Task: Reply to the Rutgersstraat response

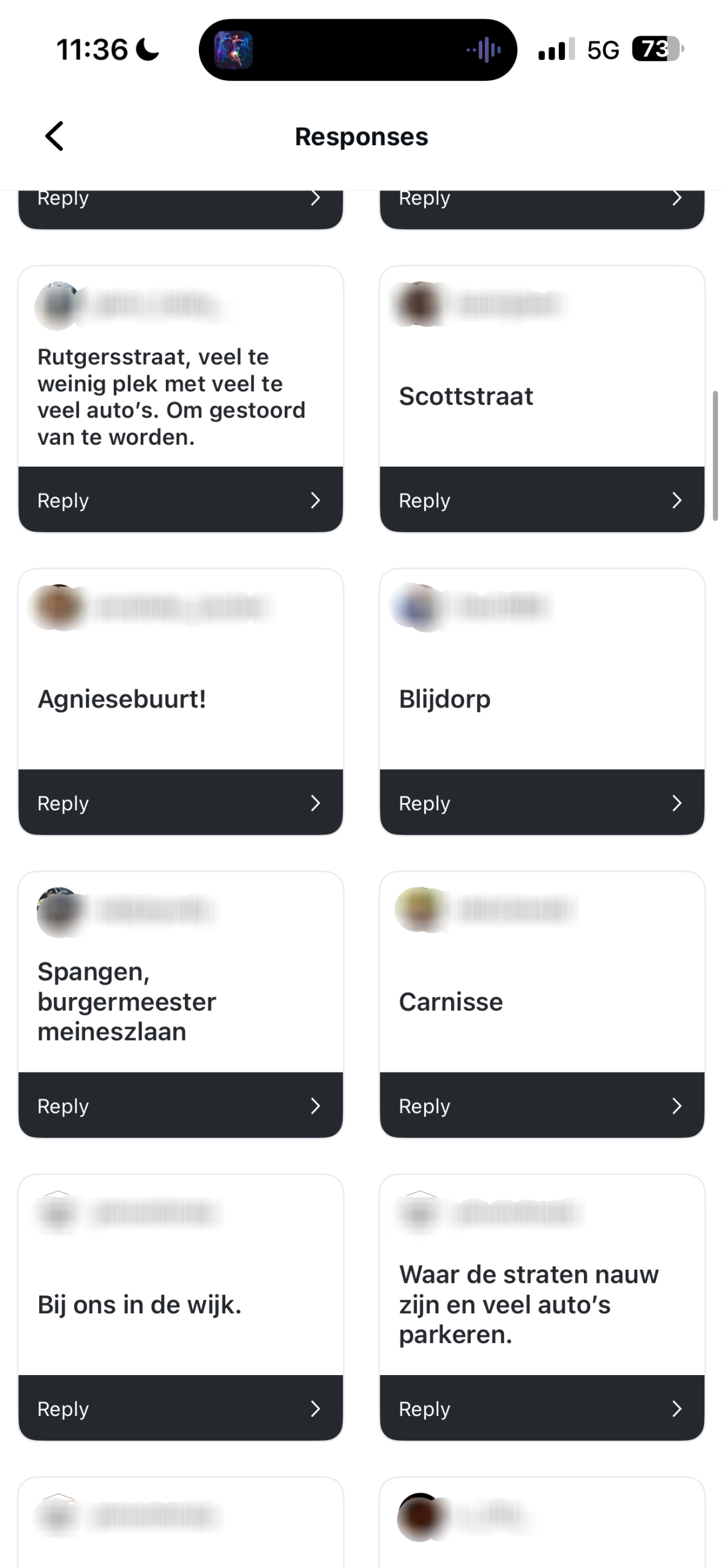Action: [180, 500]
